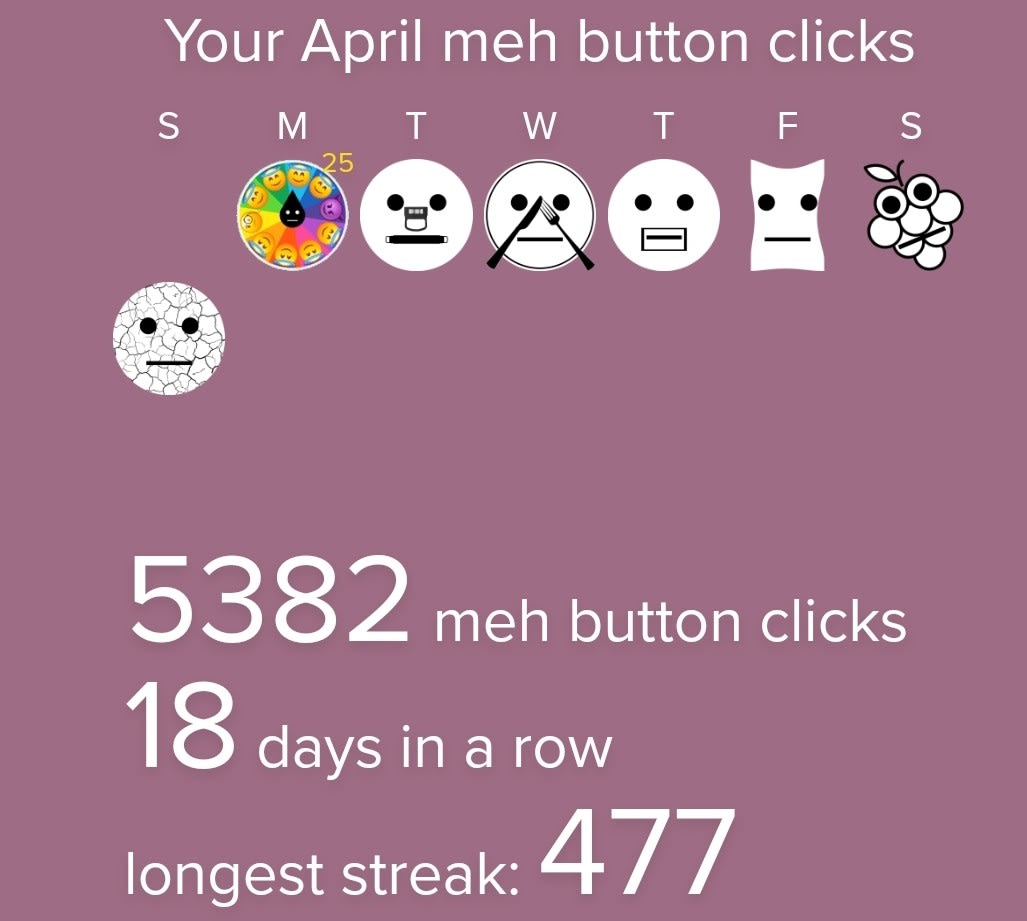
Task: View Saturday's grapes meh icon
Action: point(912,215)
